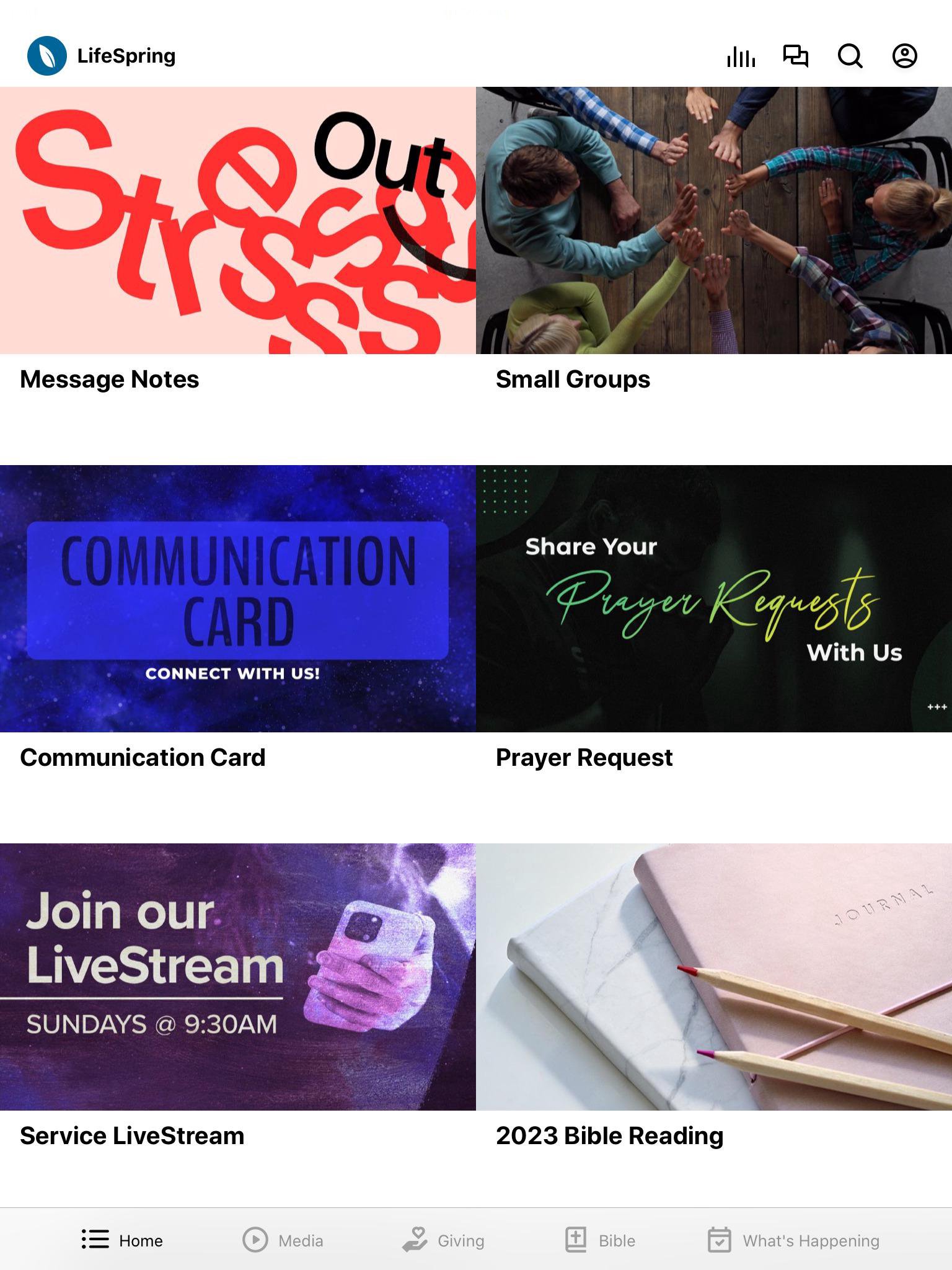This screenshot has width=952, height=1270.
Task: Open the audio bars icon in header
Action: (741, 56)
